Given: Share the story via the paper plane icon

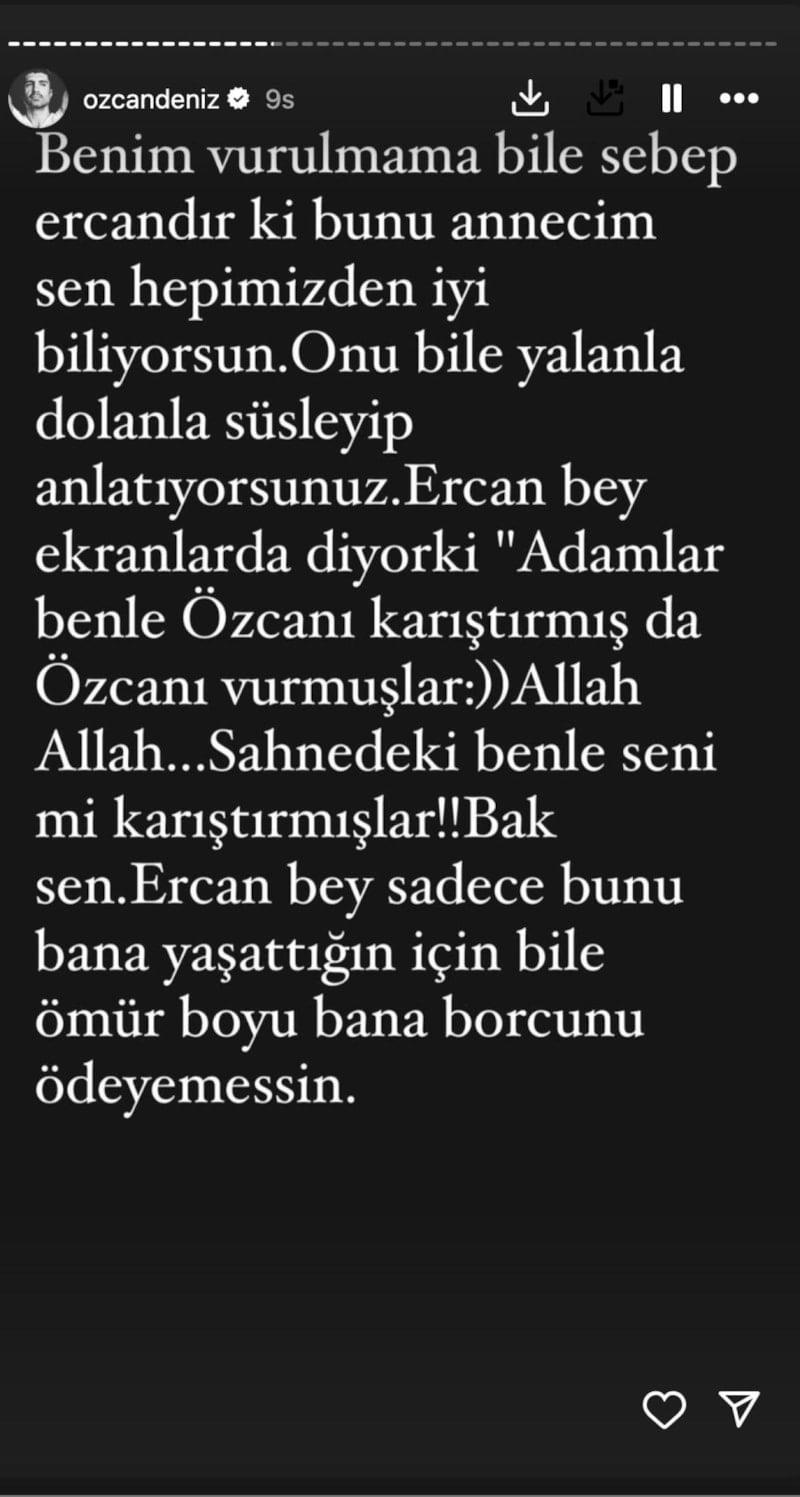Looking at the screenshot, I should click(x=739, y=1408).
